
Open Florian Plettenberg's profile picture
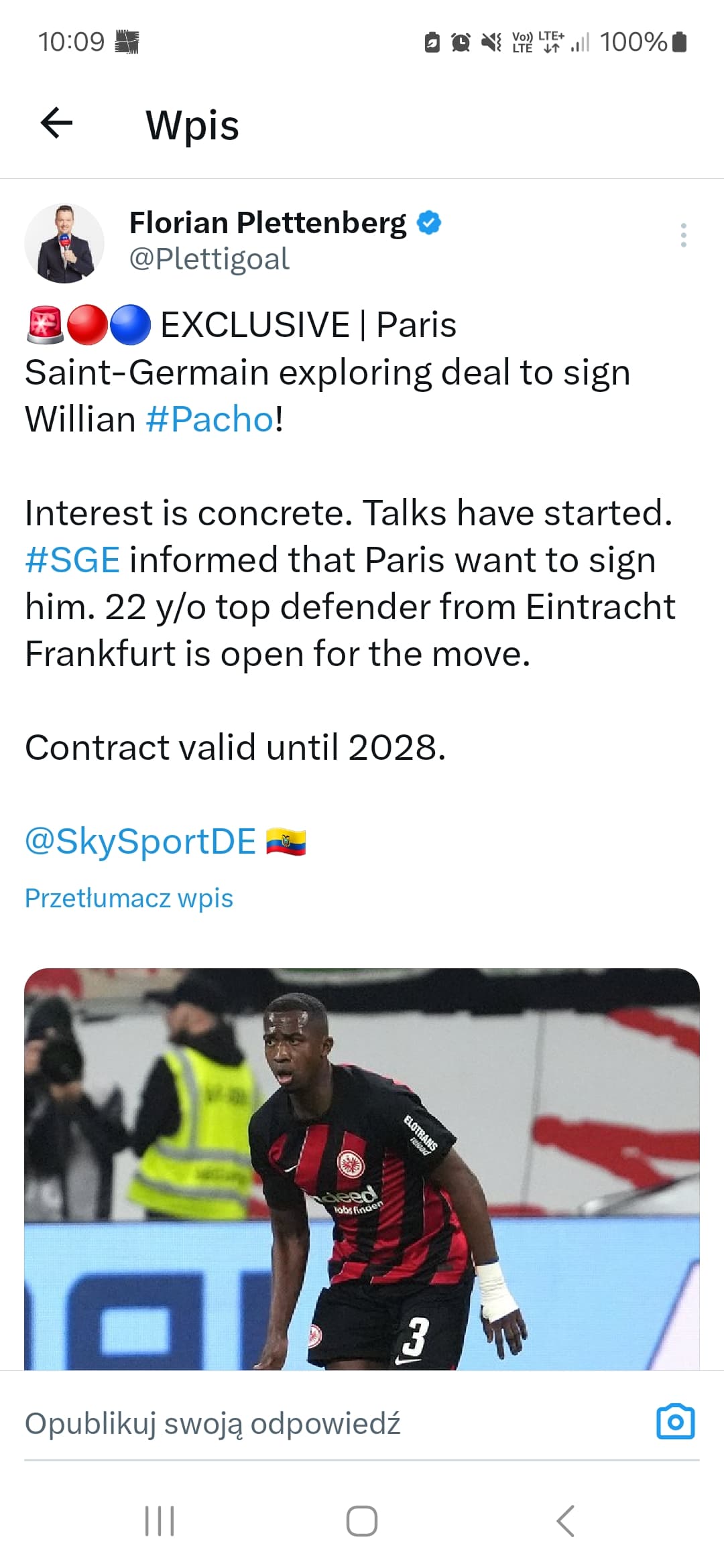[64, 243]
